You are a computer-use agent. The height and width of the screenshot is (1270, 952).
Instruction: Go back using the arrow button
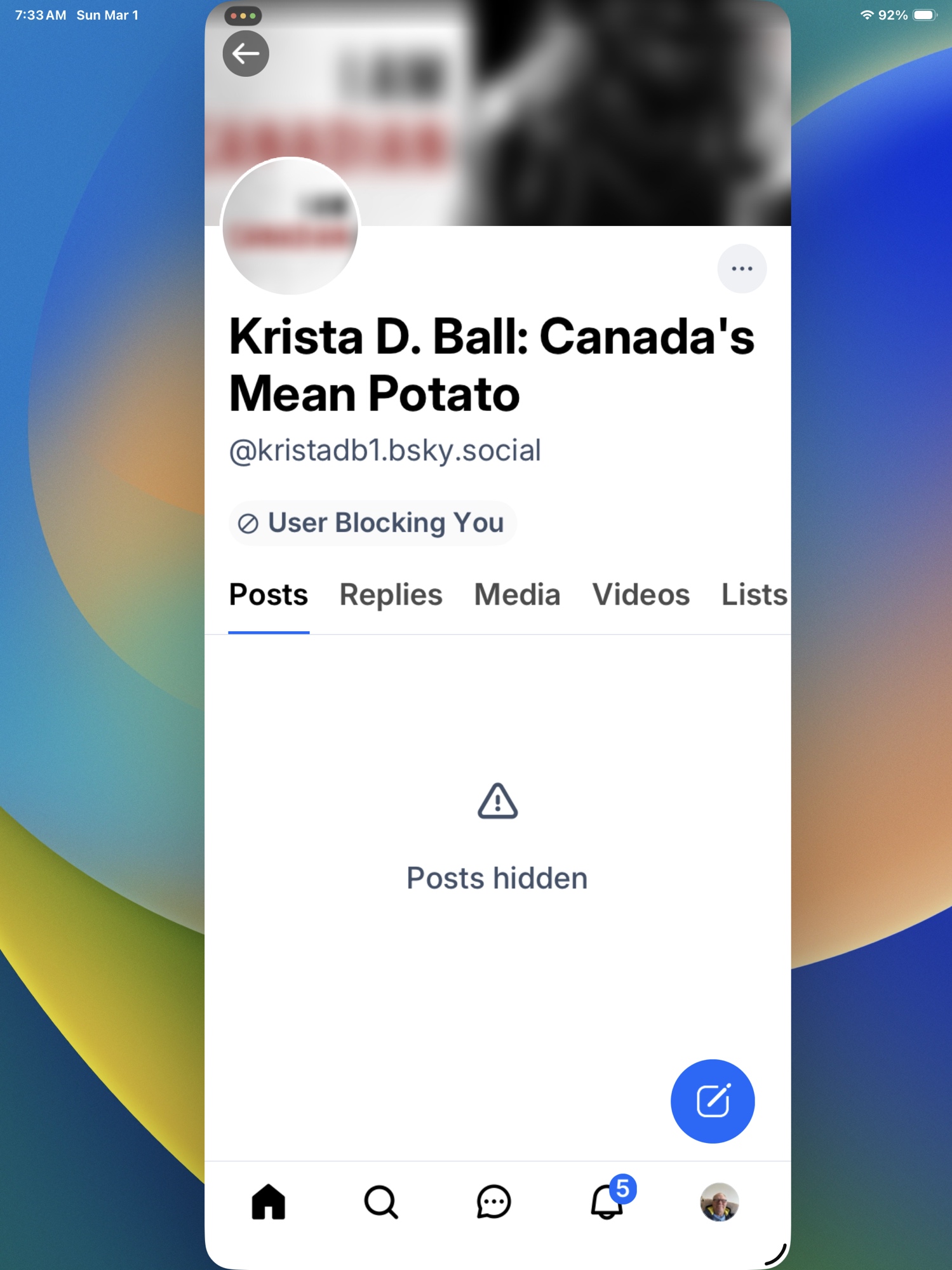click(246, 54)
